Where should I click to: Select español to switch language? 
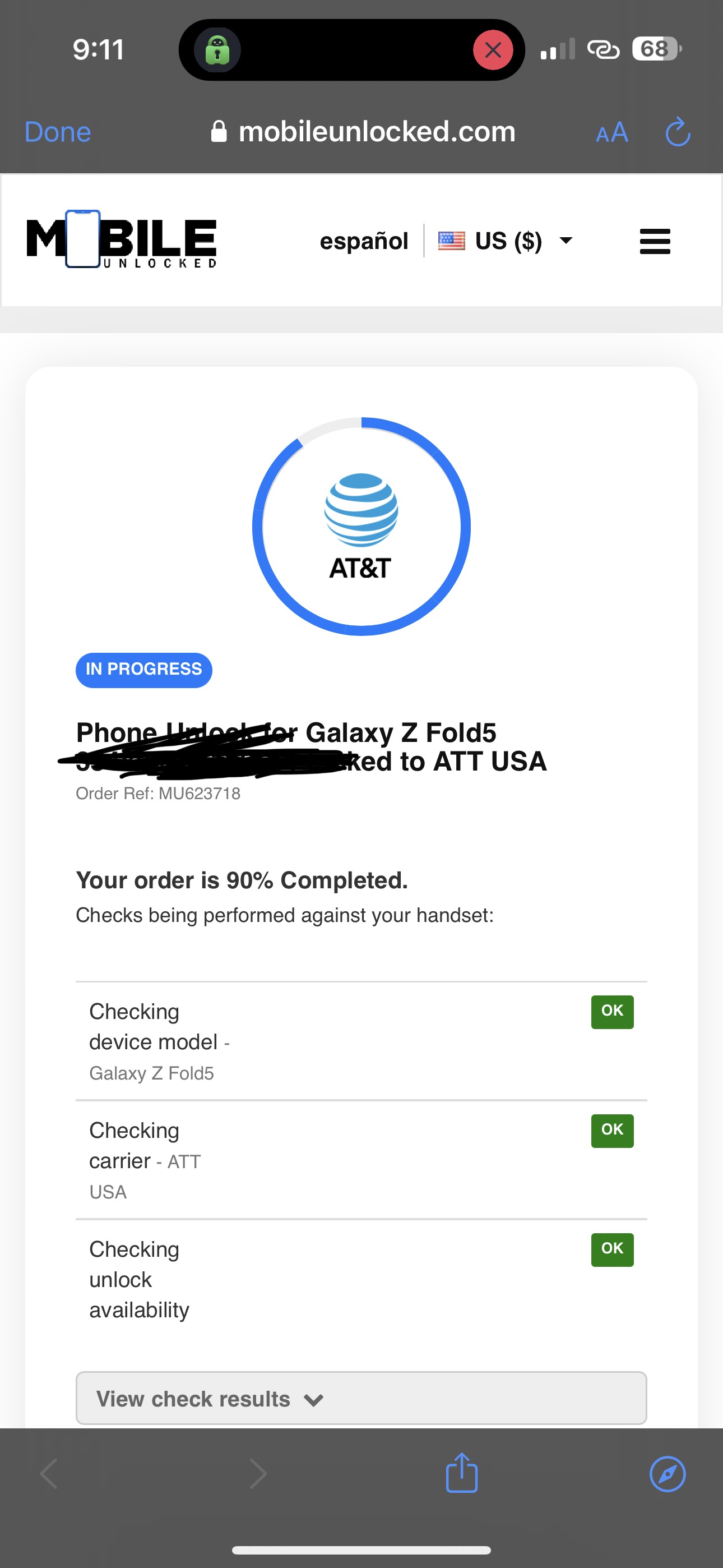tap(364, 240)
